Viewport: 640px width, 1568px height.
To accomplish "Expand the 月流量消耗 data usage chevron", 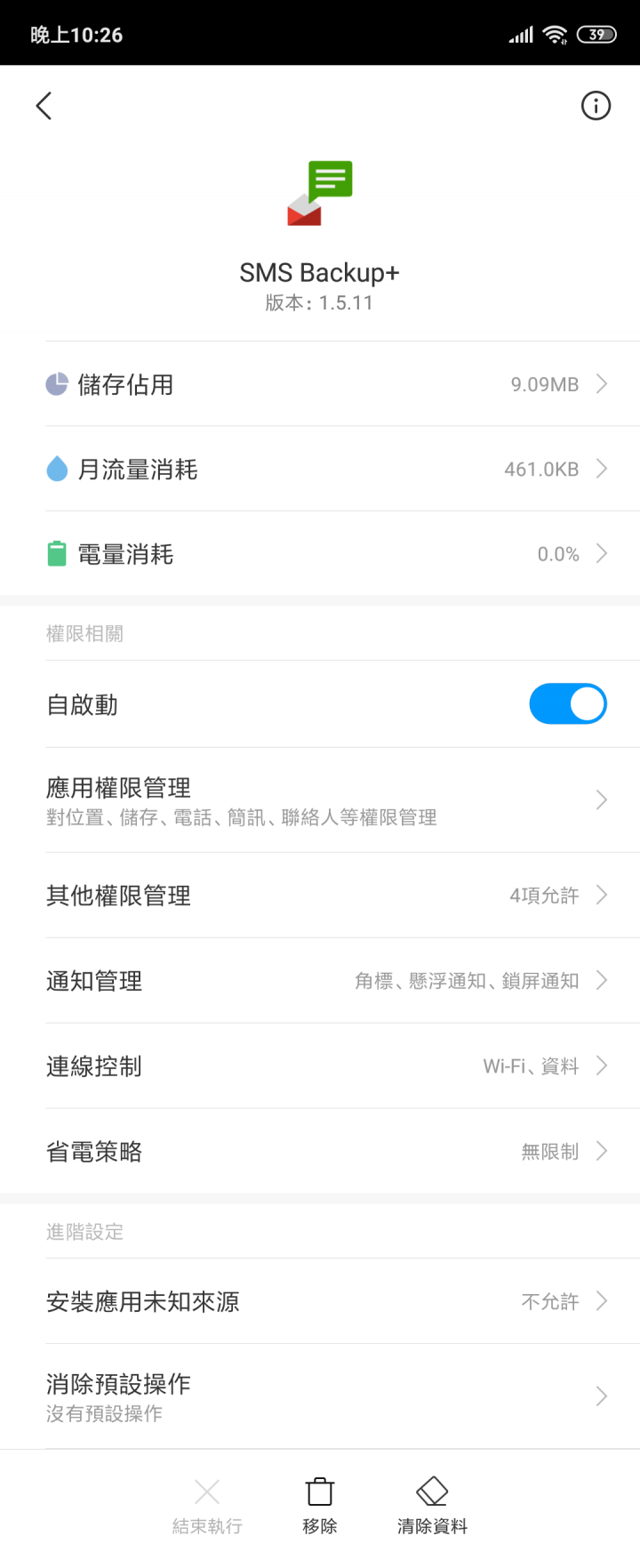I will [x=603, y=469].
